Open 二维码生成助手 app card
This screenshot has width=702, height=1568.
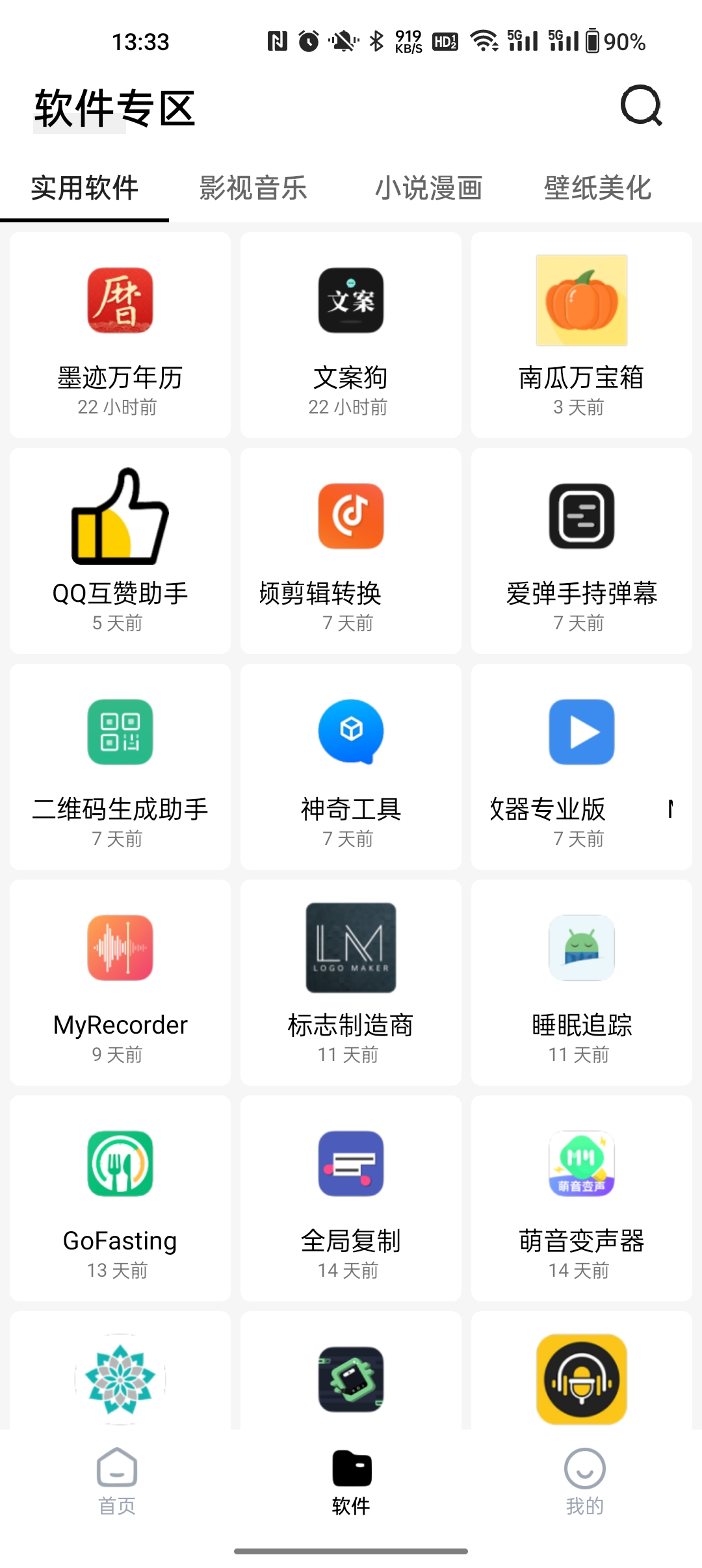click(120, 766)
